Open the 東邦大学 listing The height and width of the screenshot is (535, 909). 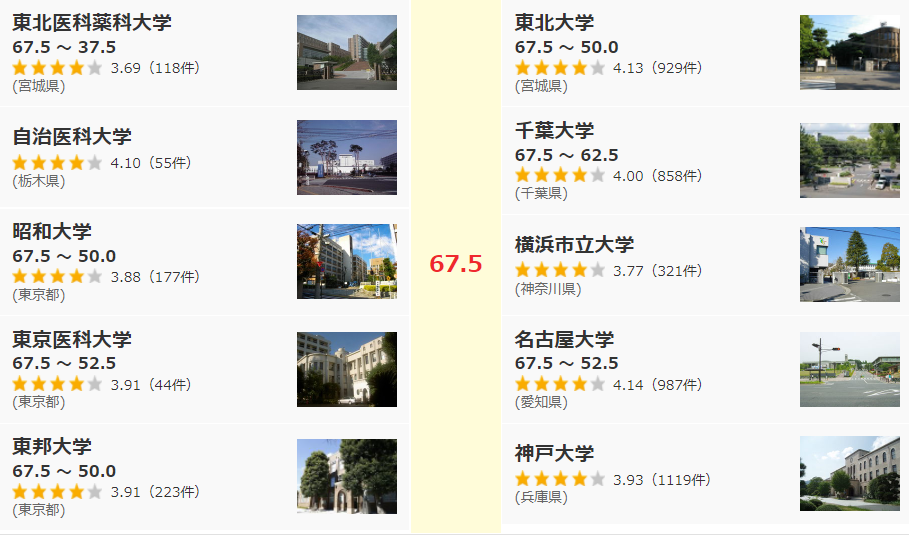pos(52,446)
